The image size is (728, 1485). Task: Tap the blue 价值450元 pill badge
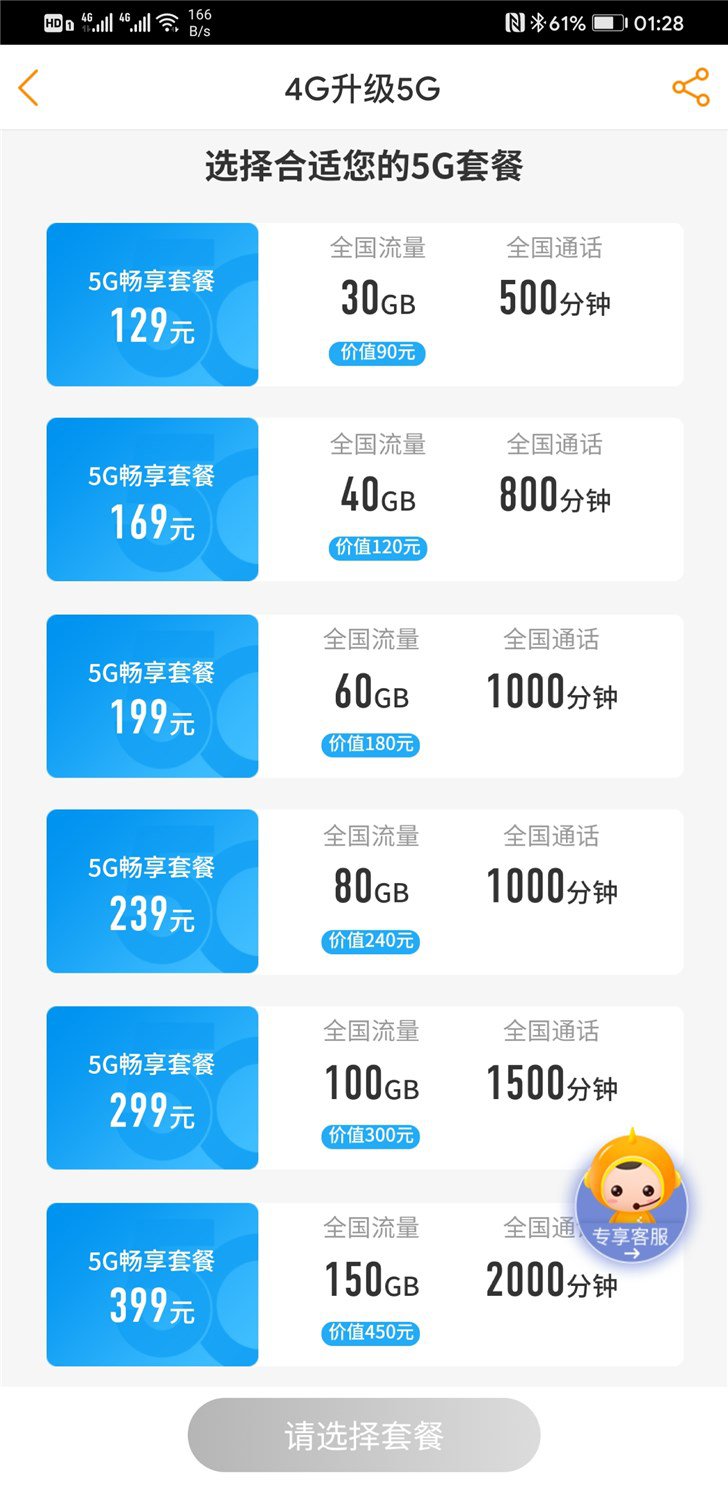pyautogui.click(x=370, y=1333)
